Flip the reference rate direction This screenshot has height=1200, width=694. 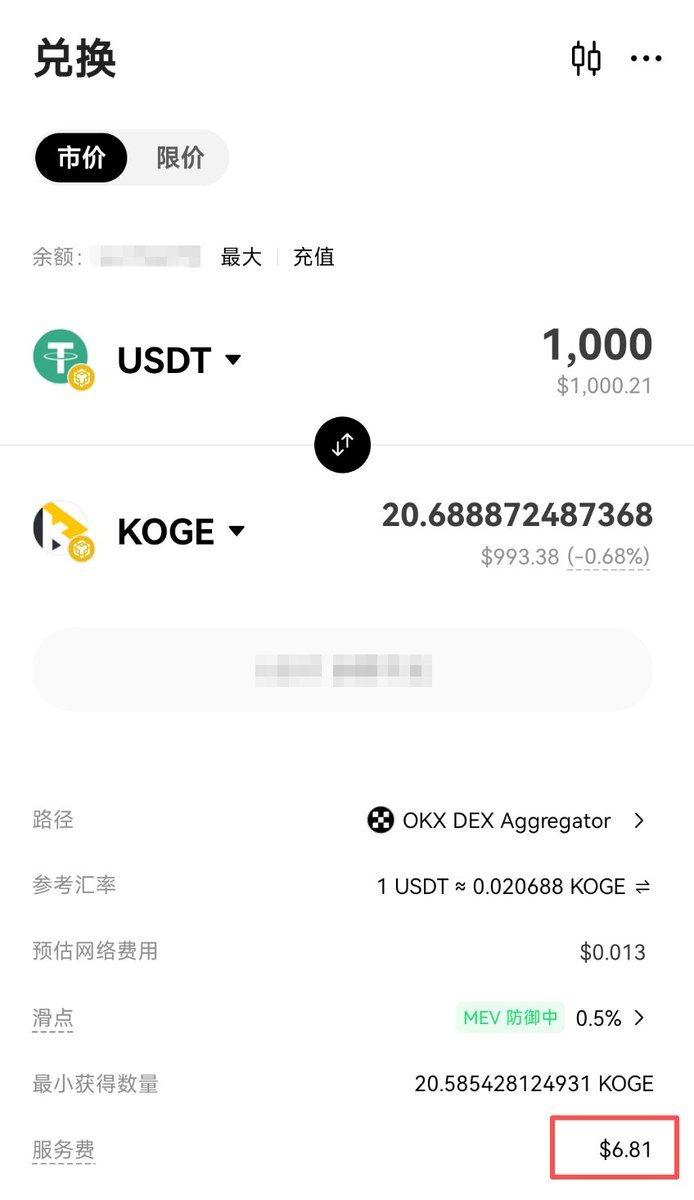(x=642, y=886)
